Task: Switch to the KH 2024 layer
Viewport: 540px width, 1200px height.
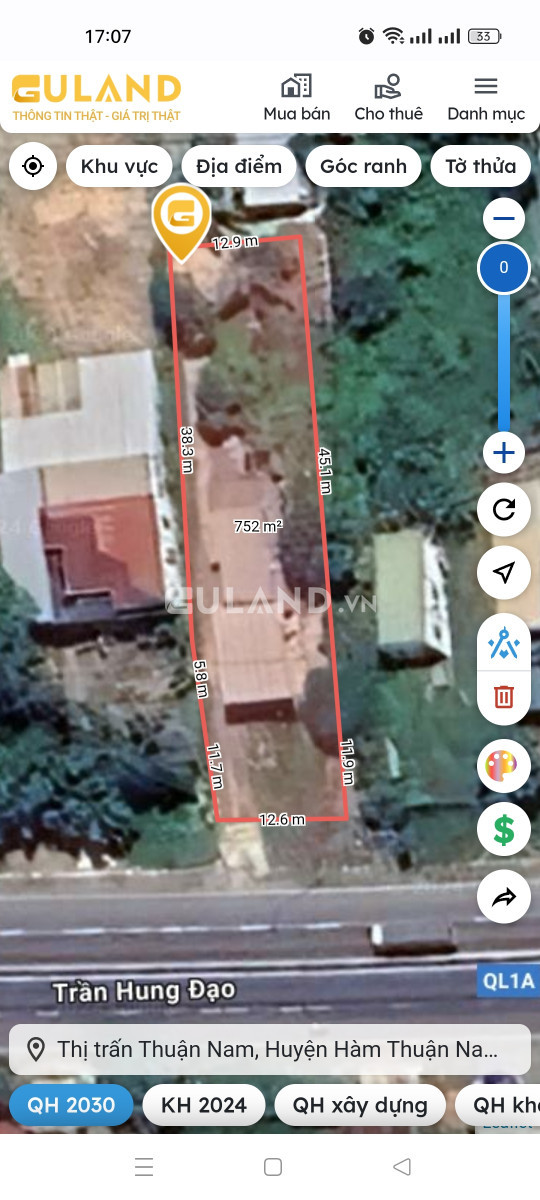Action: 203,1105
